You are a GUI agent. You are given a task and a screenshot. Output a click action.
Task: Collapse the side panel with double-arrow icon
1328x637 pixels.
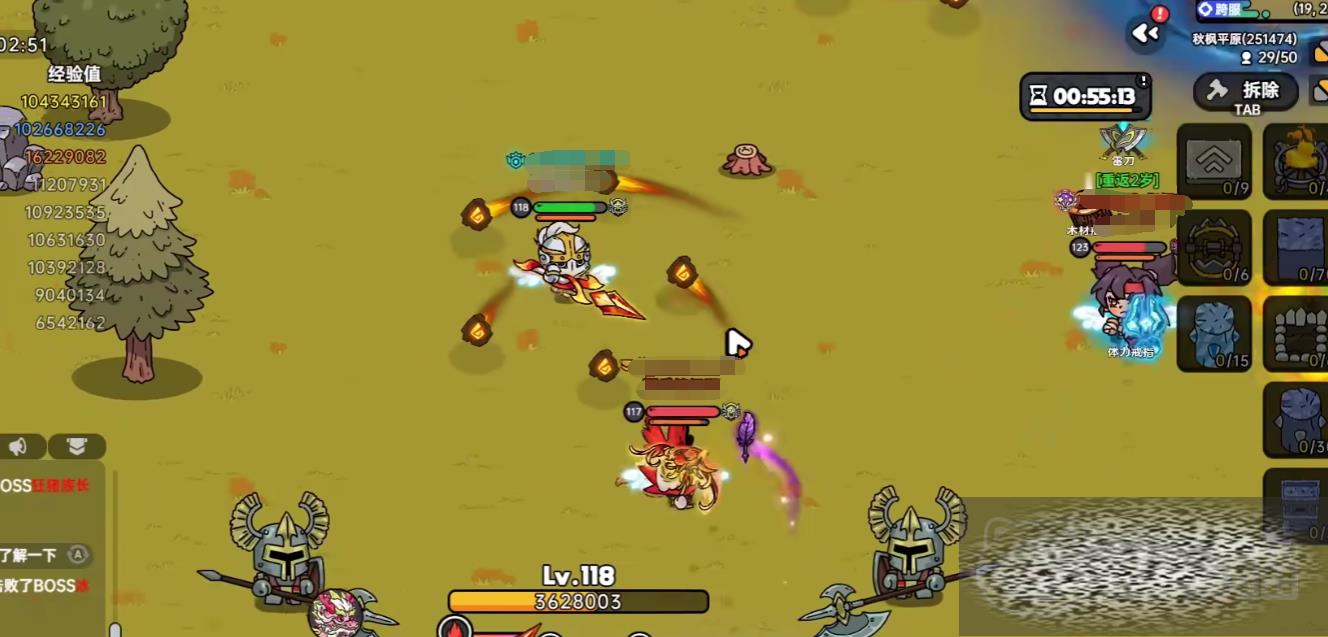click(x=1145, y=34)
